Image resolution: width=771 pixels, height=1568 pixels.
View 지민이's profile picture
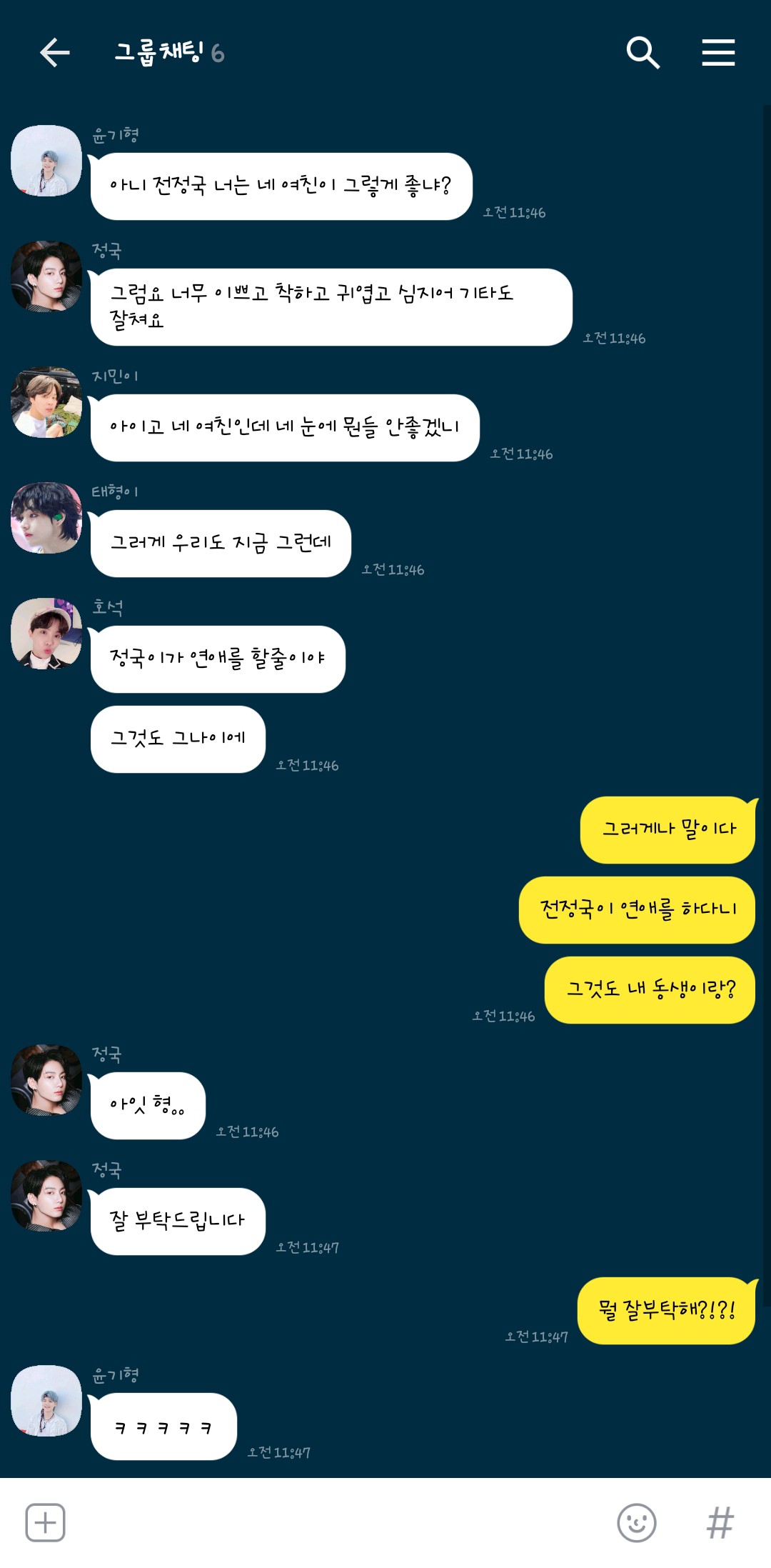point(46,402)
